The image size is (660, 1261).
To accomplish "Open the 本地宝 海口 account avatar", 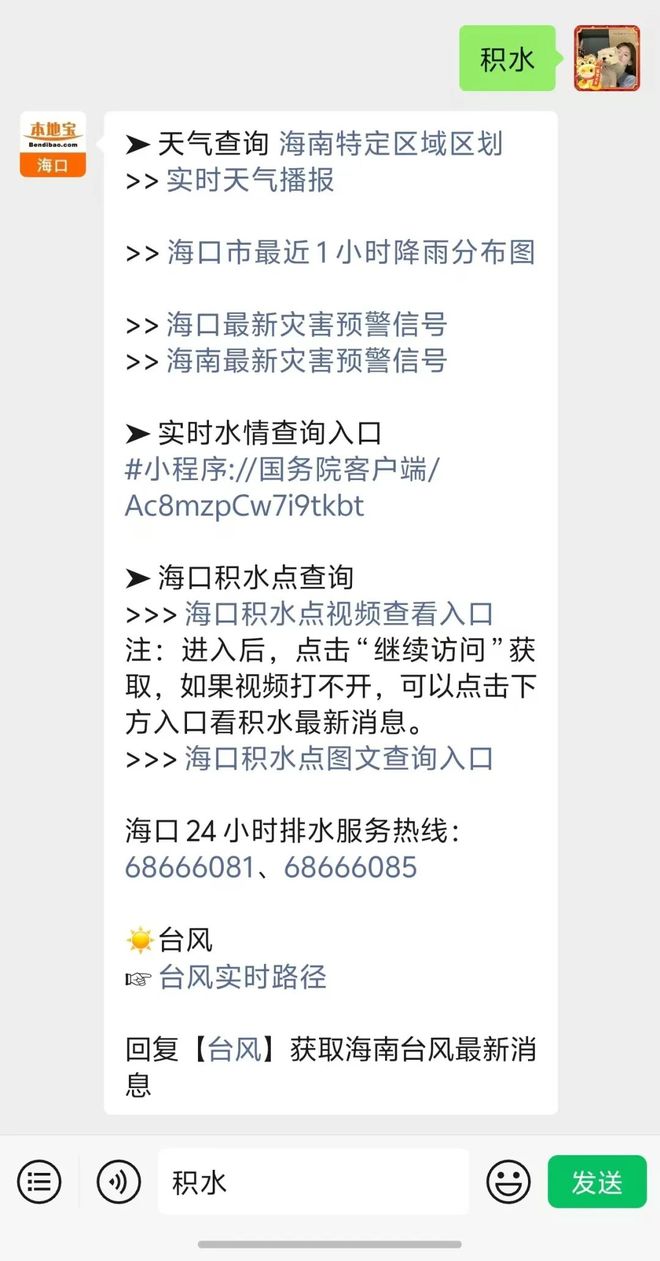I will [x=52, y=145].
